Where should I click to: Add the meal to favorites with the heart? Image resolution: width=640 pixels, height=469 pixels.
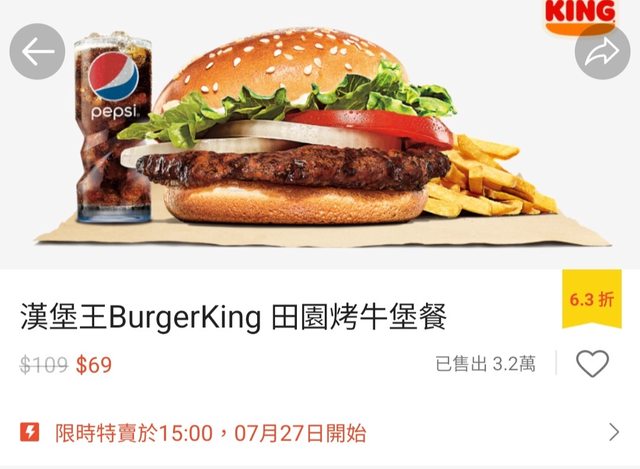[x=592, y=363]
